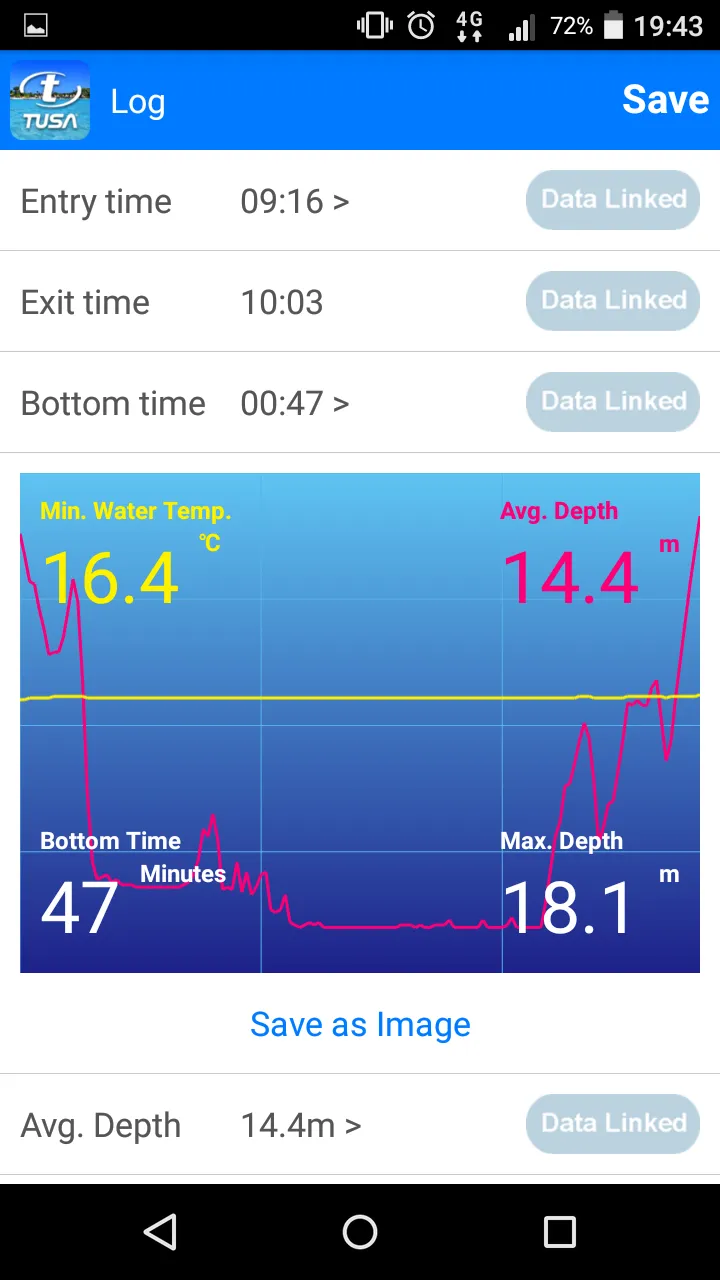
Task: Tap Data Linked beside Exit time
Action: pyautogui.click(x=613, y=301)
